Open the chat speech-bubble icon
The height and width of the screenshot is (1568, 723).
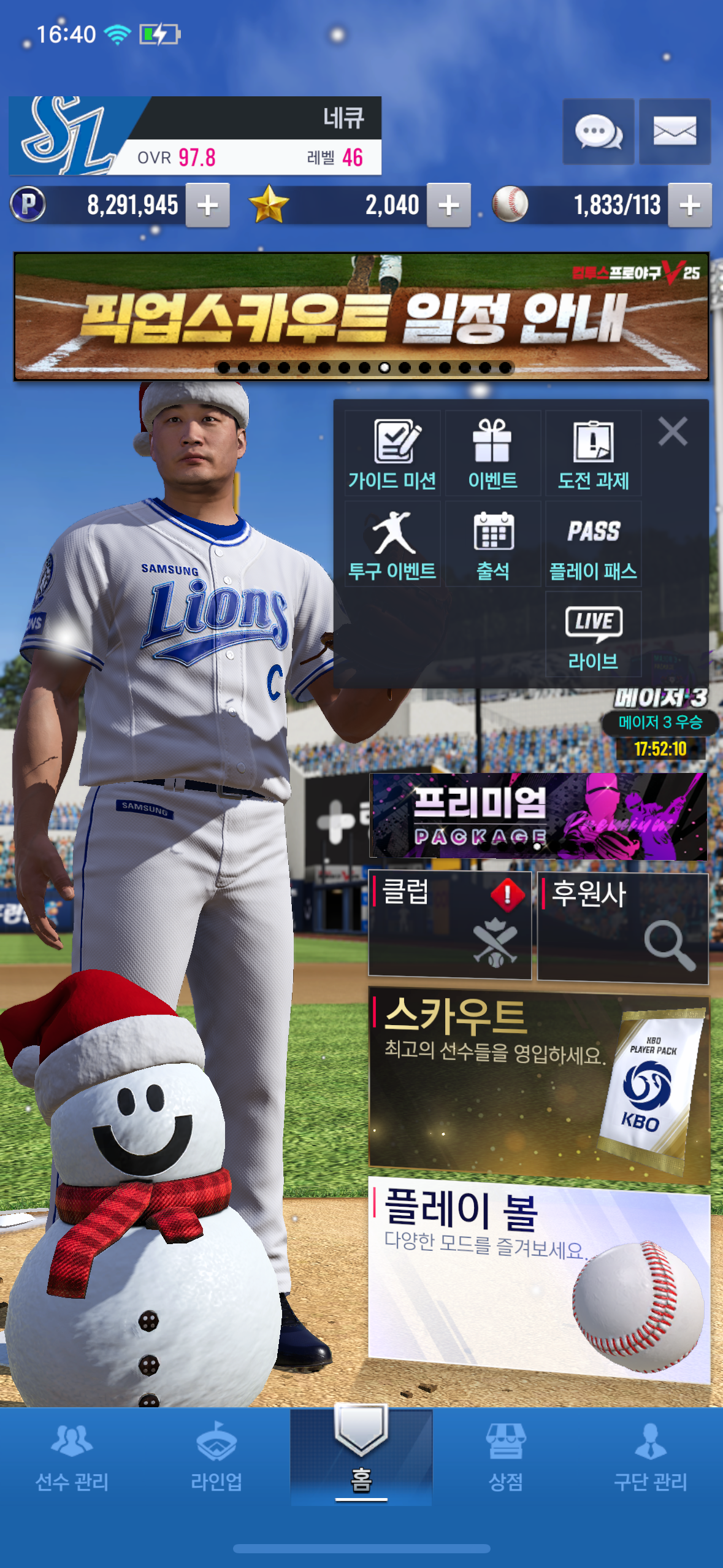(598, 131)
